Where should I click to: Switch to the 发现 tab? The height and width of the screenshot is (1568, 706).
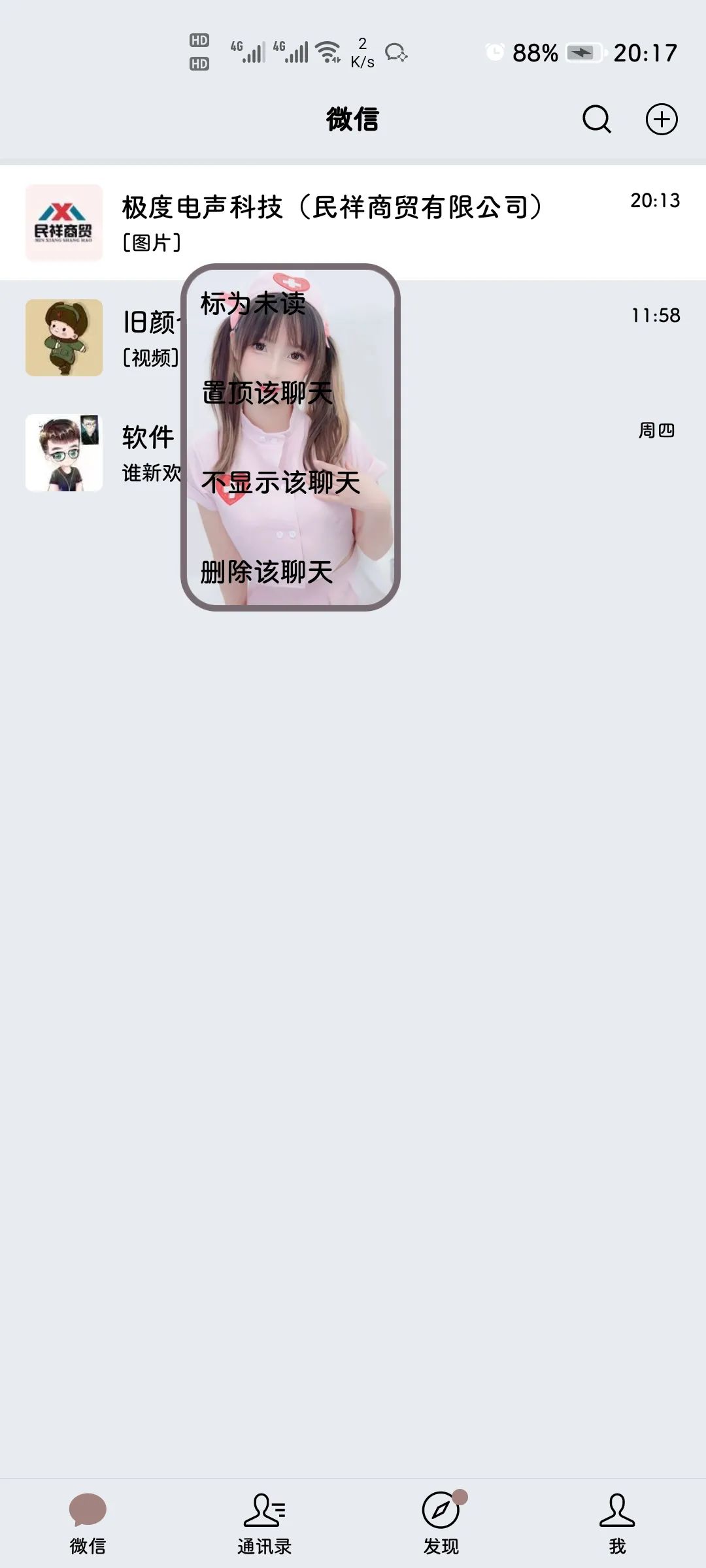click(441, 1524)
